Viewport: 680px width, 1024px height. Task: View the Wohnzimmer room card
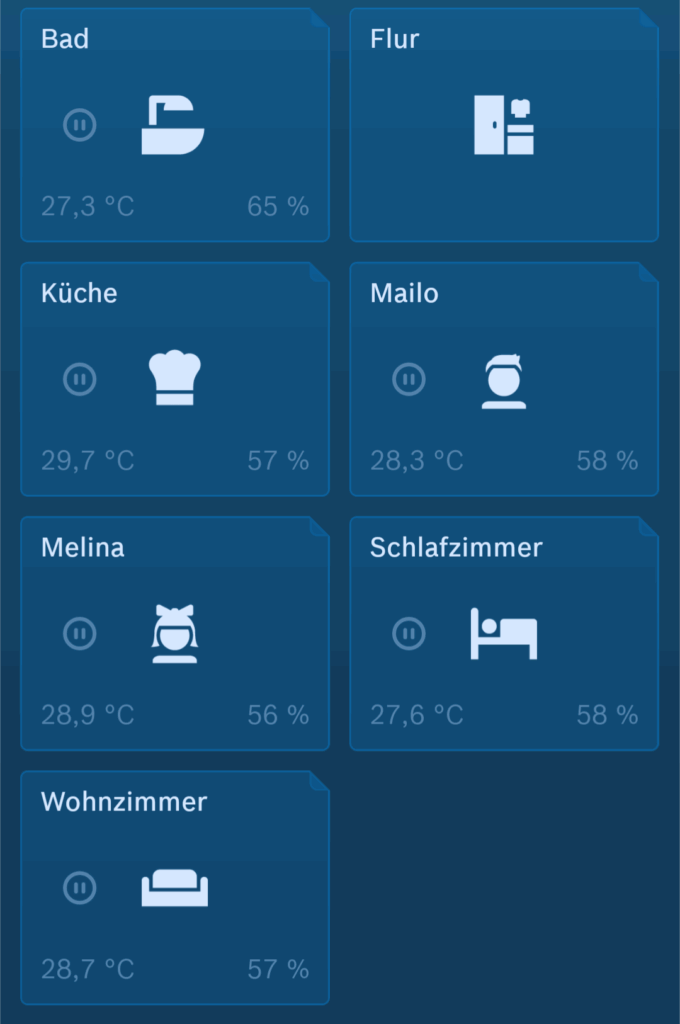pos(175,887)
